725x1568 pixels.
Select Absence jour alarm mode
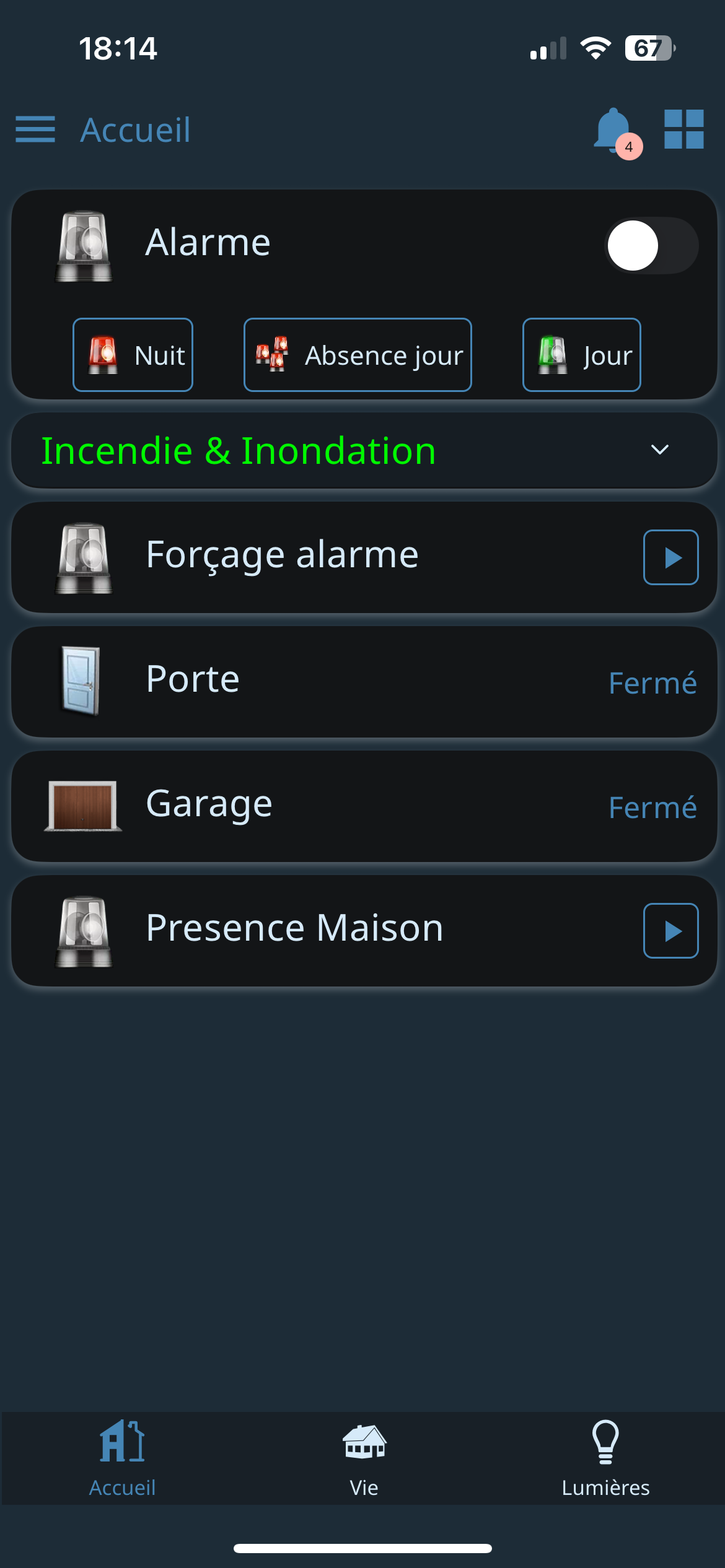pos(358,355)
